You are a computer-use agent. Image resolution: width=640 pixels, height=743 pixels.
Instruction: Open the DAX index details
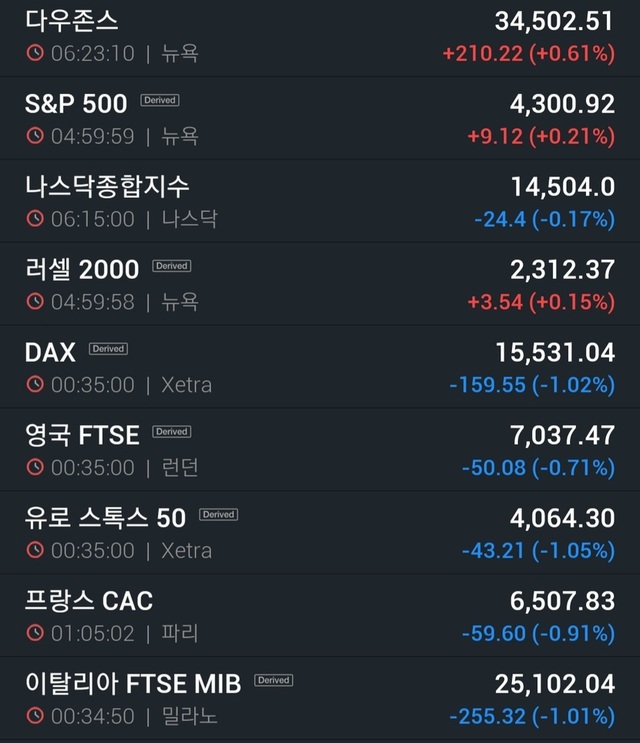pos(50,351)
